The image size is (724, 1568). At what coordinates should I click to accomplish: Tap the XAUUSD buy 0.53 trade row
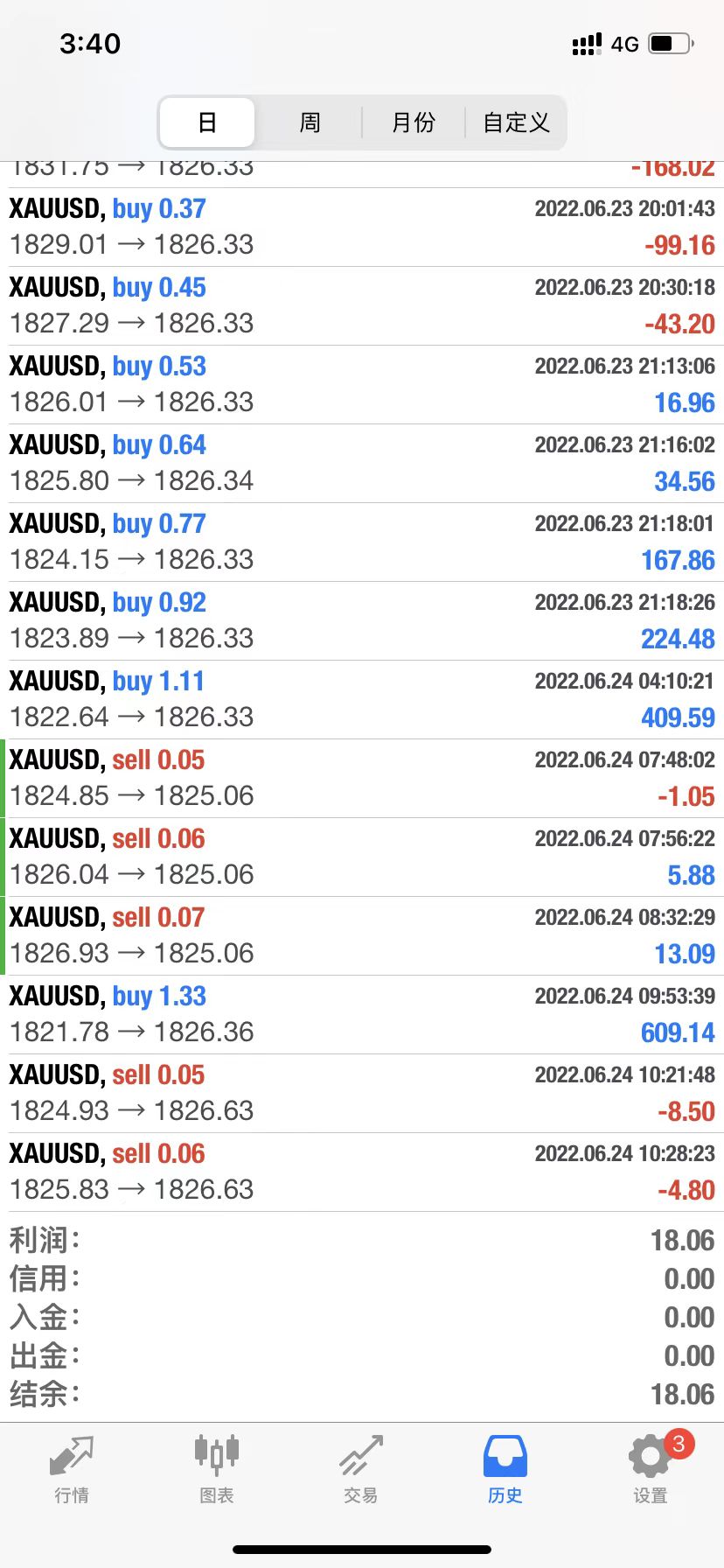(362, 384)
